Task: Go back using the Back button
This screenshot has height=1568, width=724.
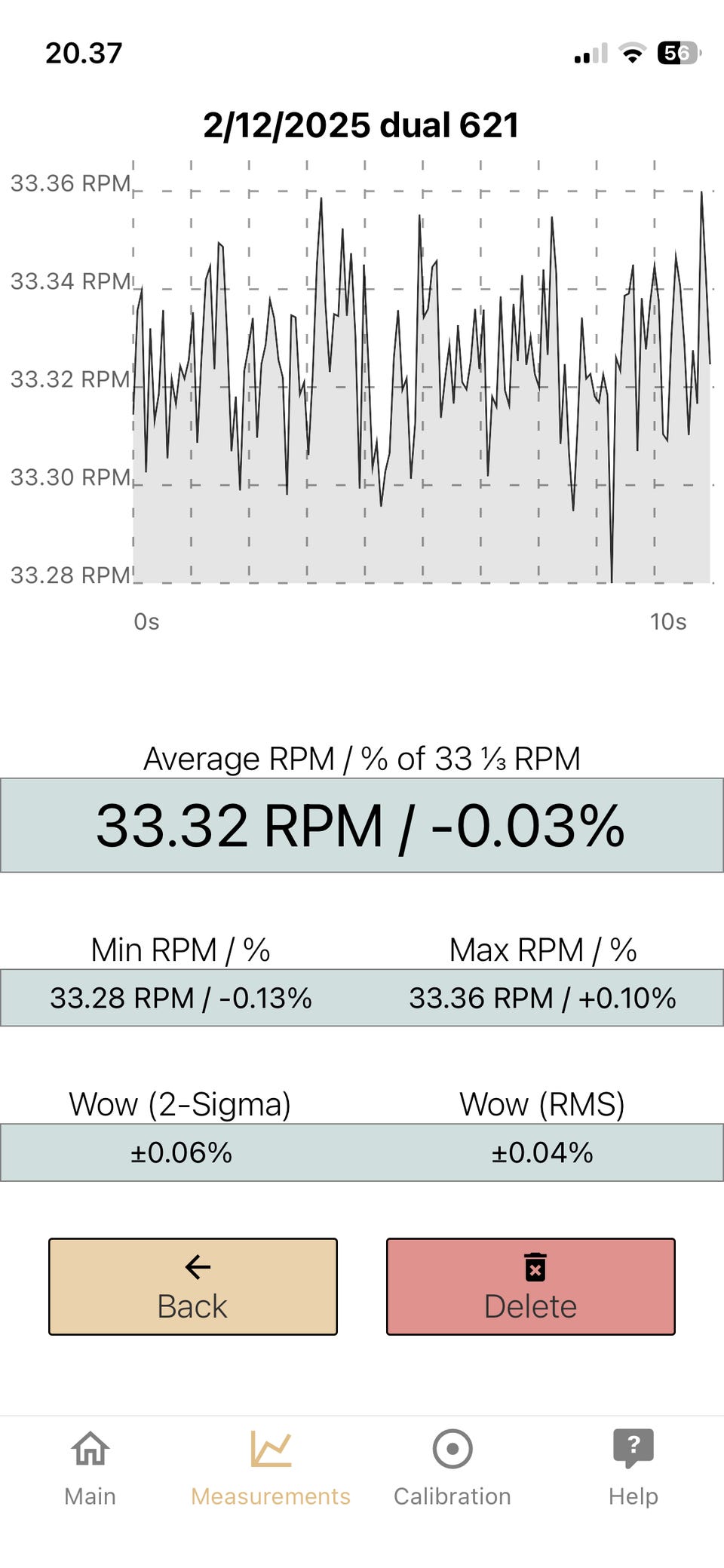Action: click(193, 1286)
